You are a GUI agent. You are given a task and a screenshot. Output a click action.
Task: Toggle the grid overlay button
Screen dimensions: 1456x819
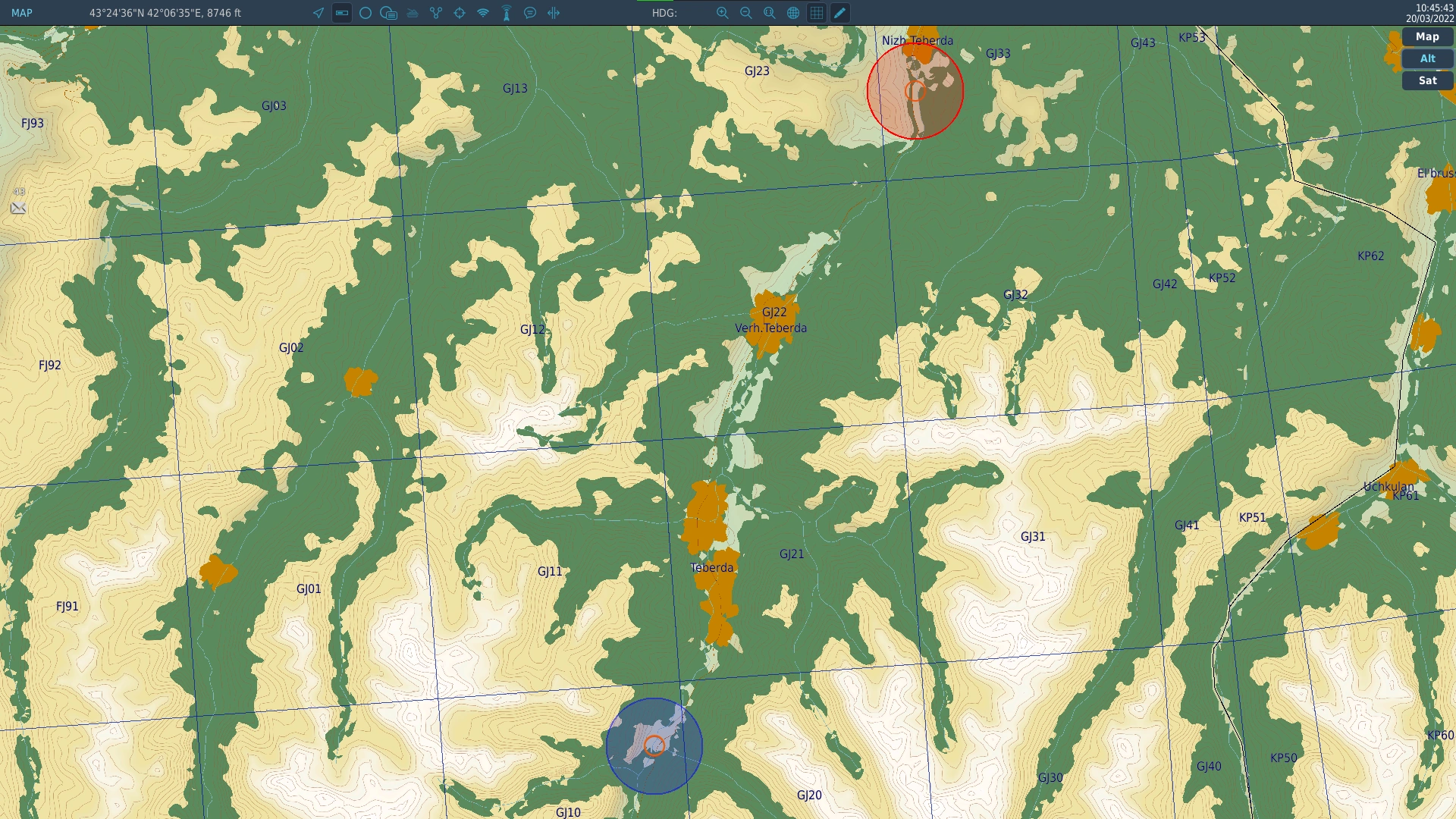pos(817,13)
